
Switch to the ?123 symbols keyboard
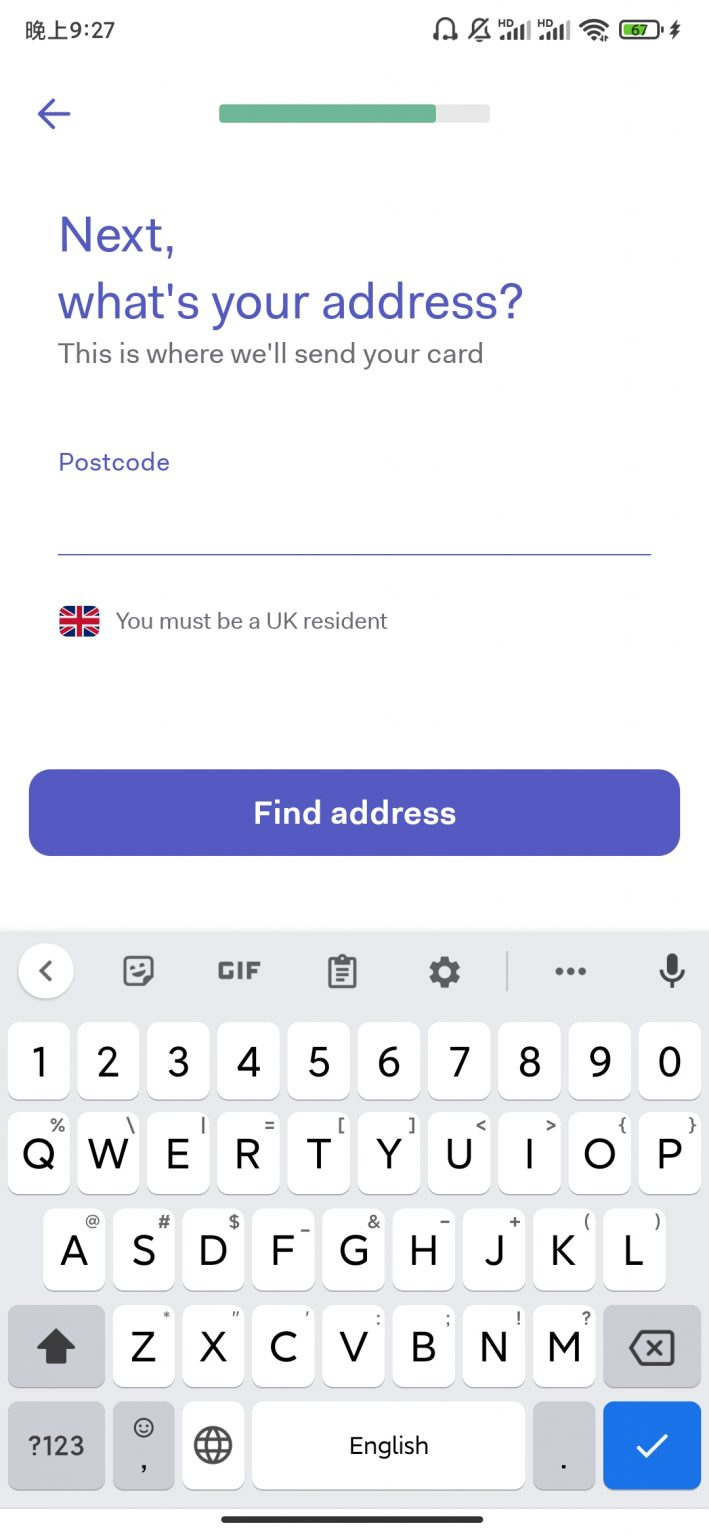(x=56, y=1445)
